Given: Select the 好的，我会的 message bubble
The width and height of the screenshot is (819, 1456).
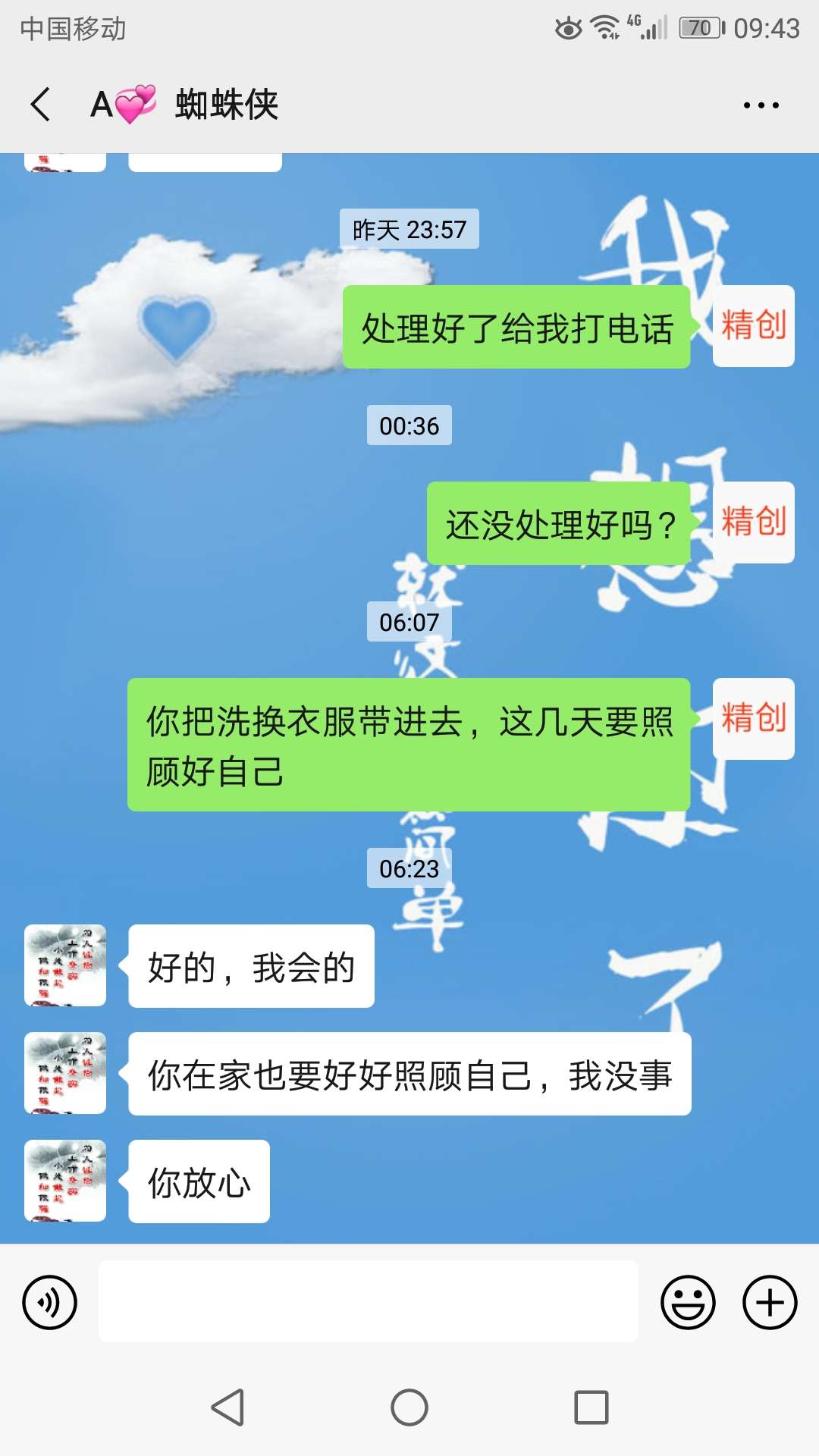Looking at the screenshot, I should [250, 967].
